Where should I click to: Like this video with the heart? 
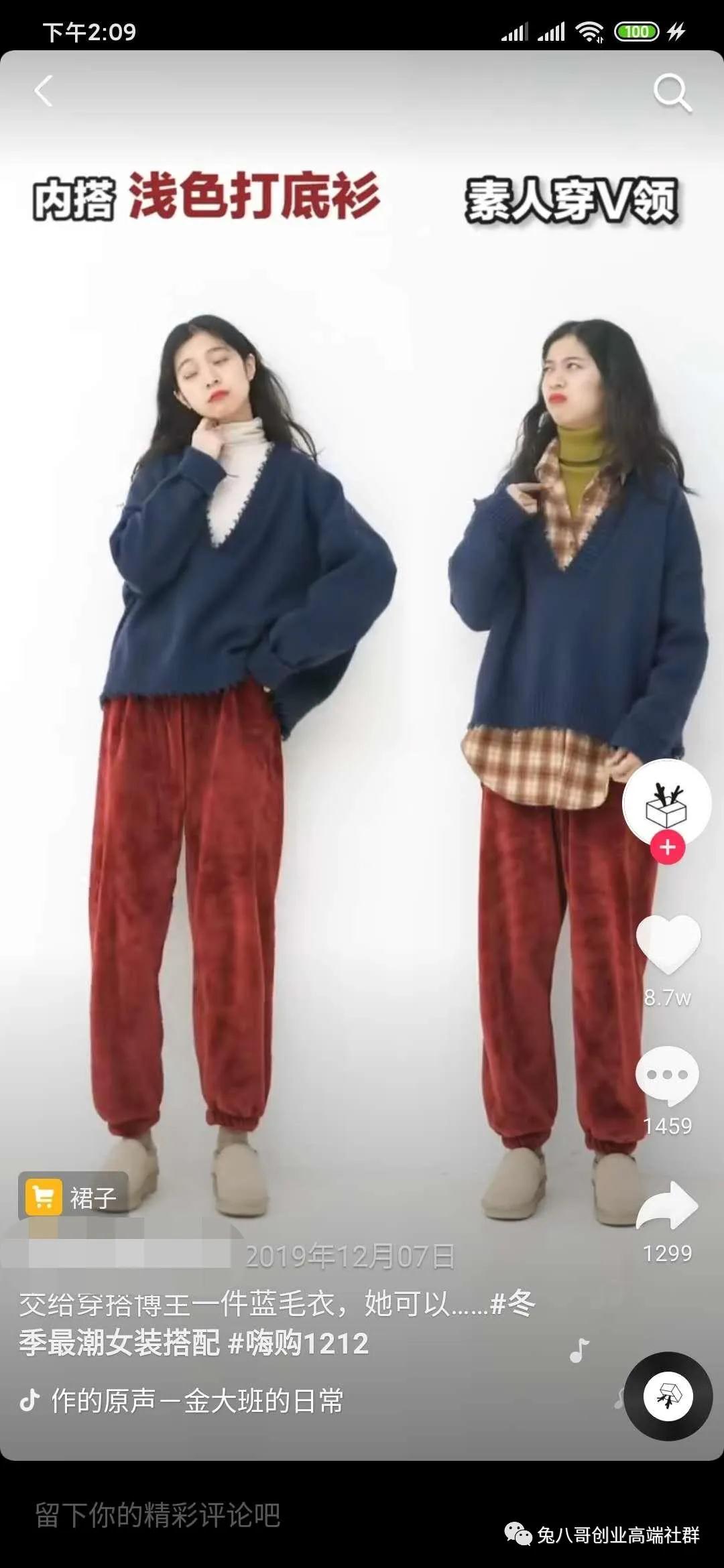click(668, 943)
